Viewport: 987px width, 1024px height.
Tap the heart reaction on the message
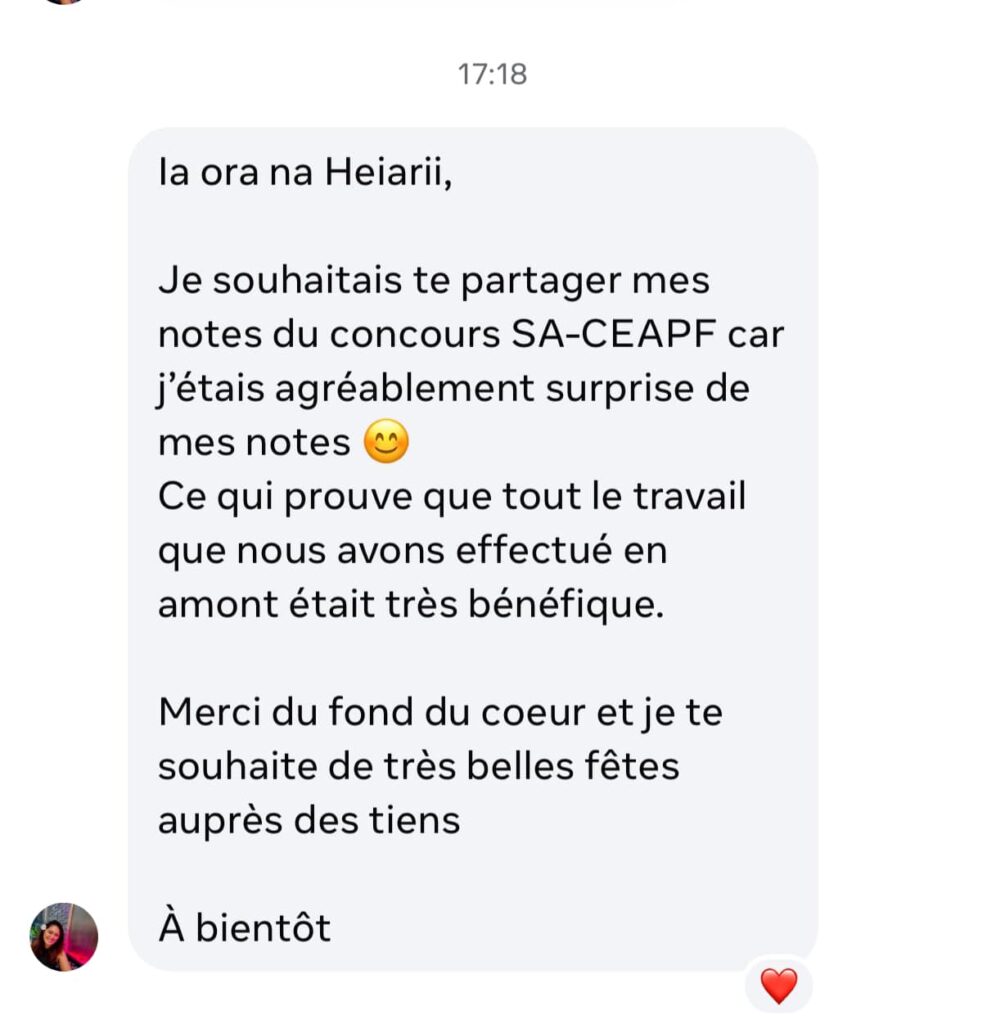779,986
